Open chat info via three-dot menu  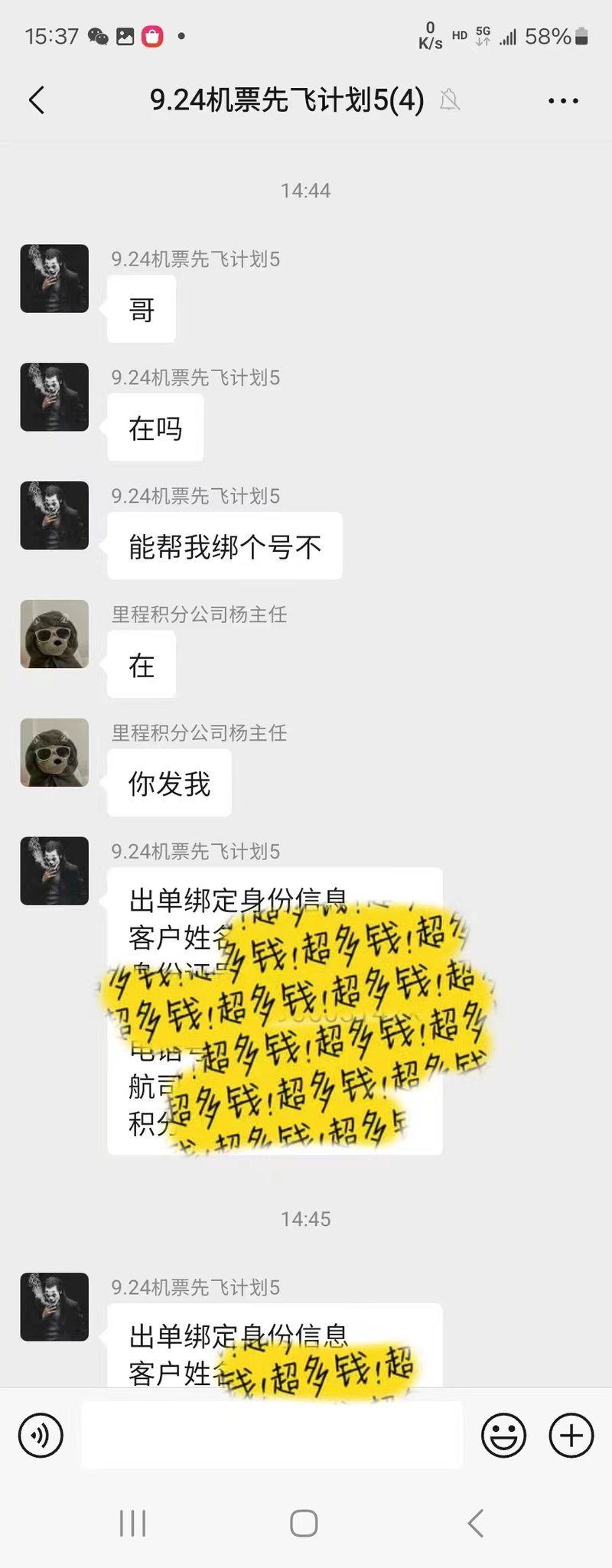click(563, 100)
